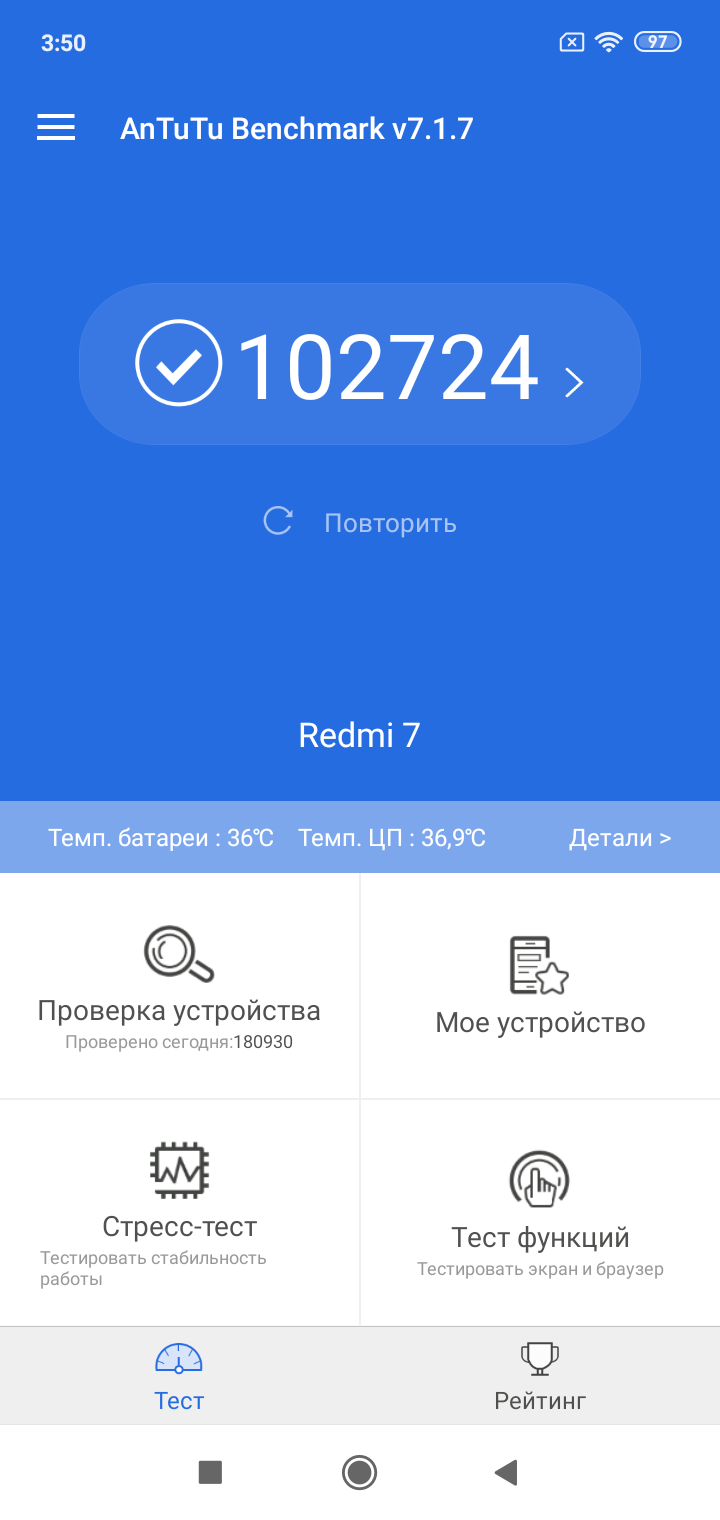Screen dimensions: 720x1520
Task: Switch to the Тест tab
Action: (x=179, y=1376)
